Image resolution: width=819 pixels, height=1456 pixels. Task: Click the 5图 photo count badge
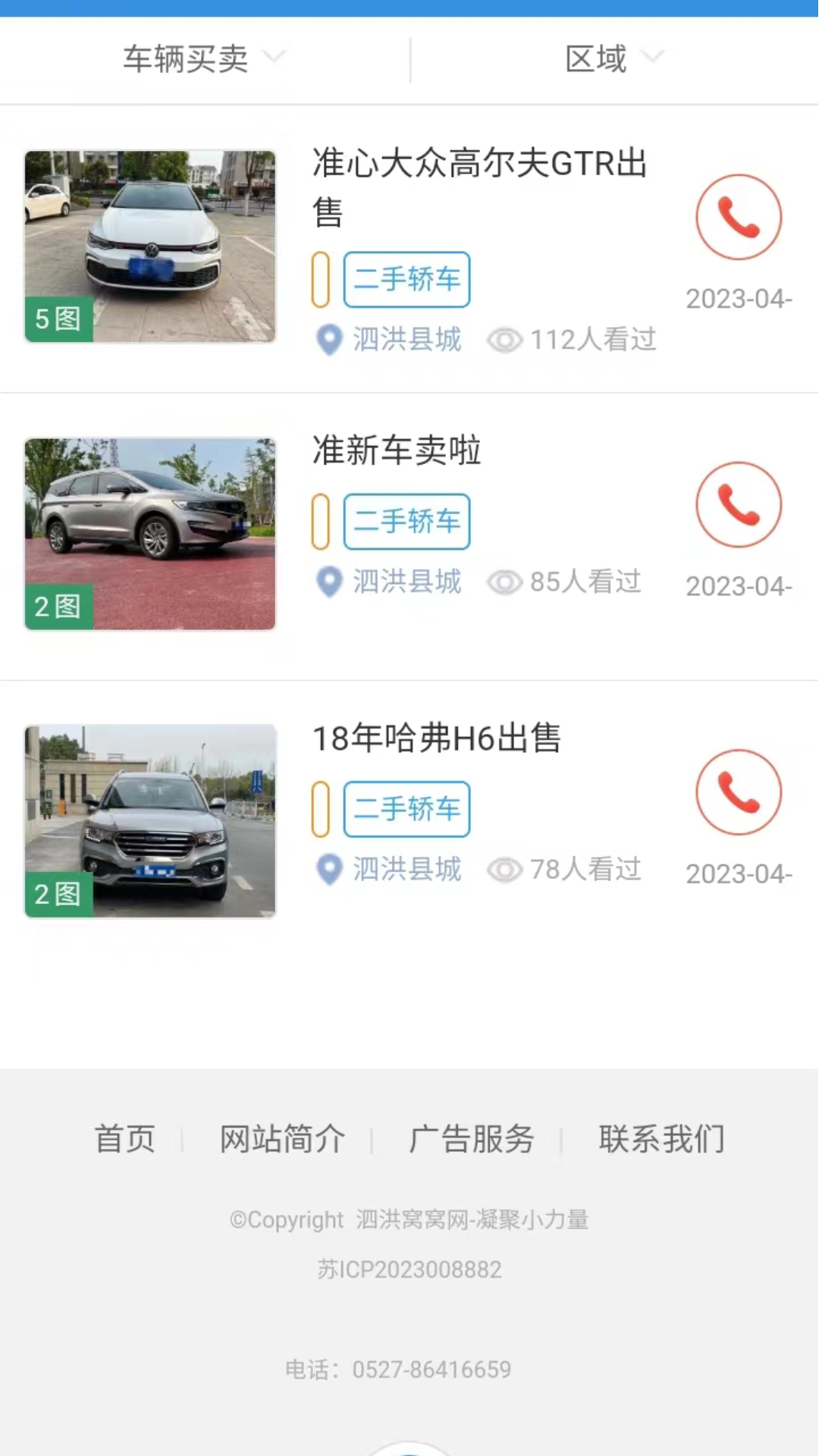(x=58, y=318)
